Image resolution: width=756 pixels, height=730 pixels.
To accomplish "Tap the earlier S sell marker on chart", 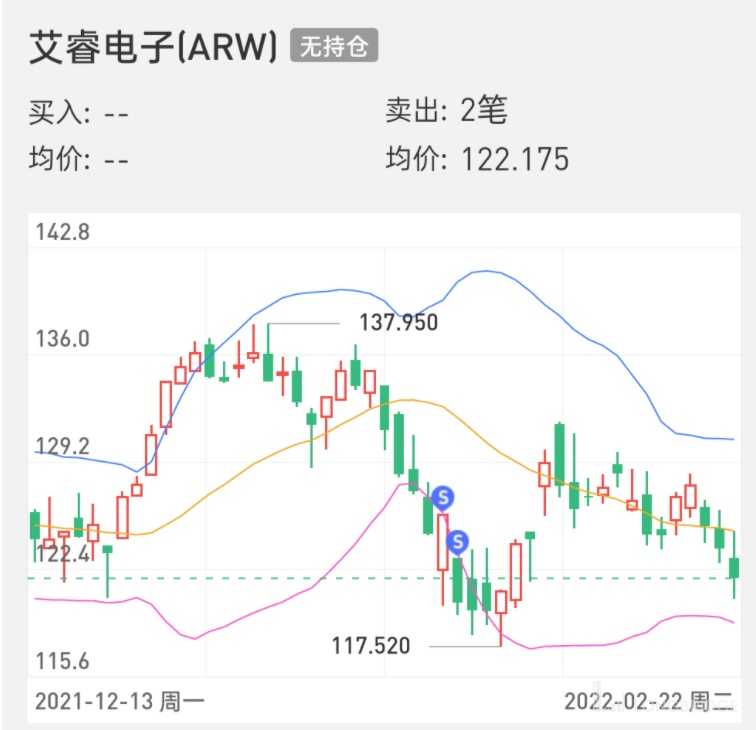I will pos(444,497).
